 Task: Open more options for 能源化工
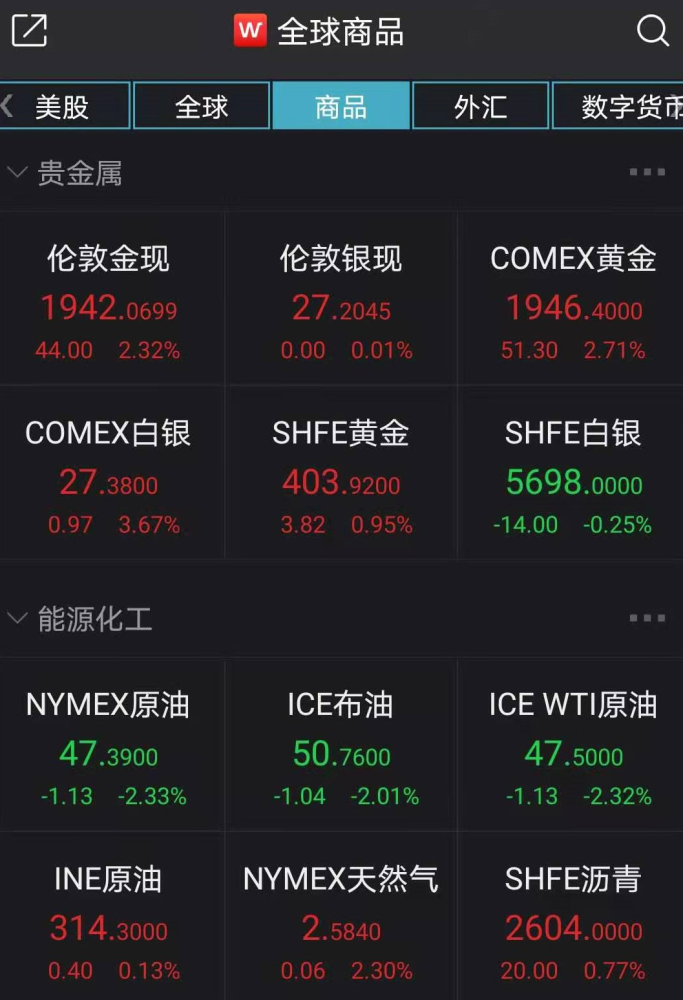pyautogui.click(x=646, y=619)
